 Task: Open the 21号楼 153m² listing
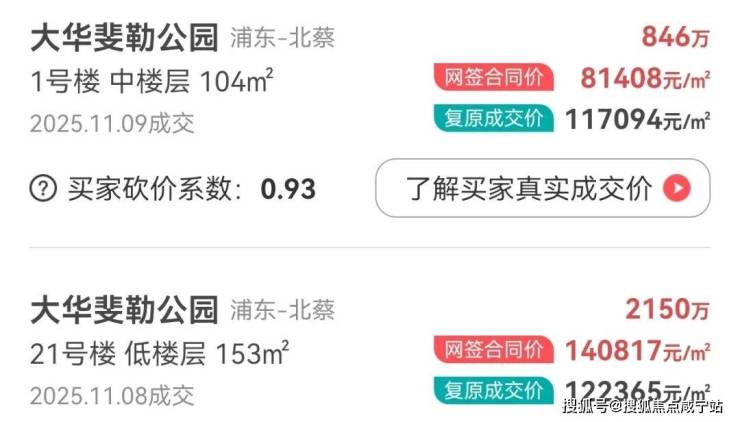(159, 350)
